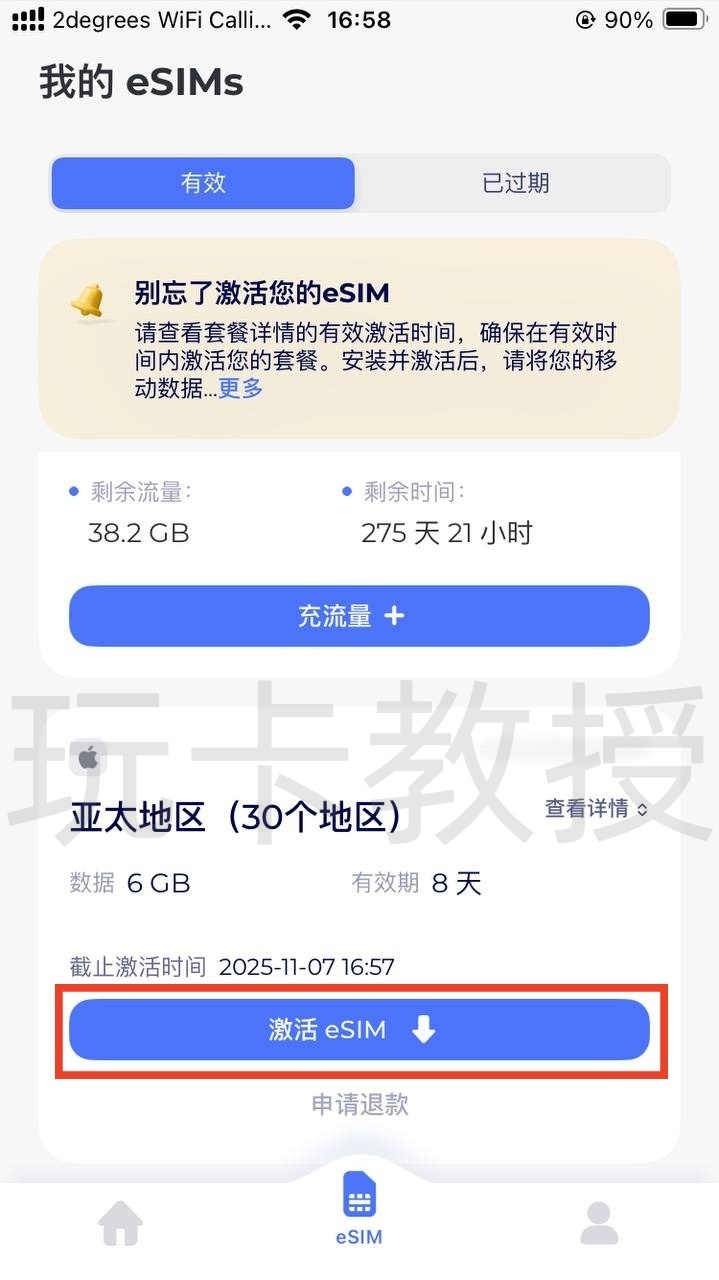Tap 申请退款 to request a refund
The width and height of the screenshot is (719, 1280).
click(x=360, y=1104)
